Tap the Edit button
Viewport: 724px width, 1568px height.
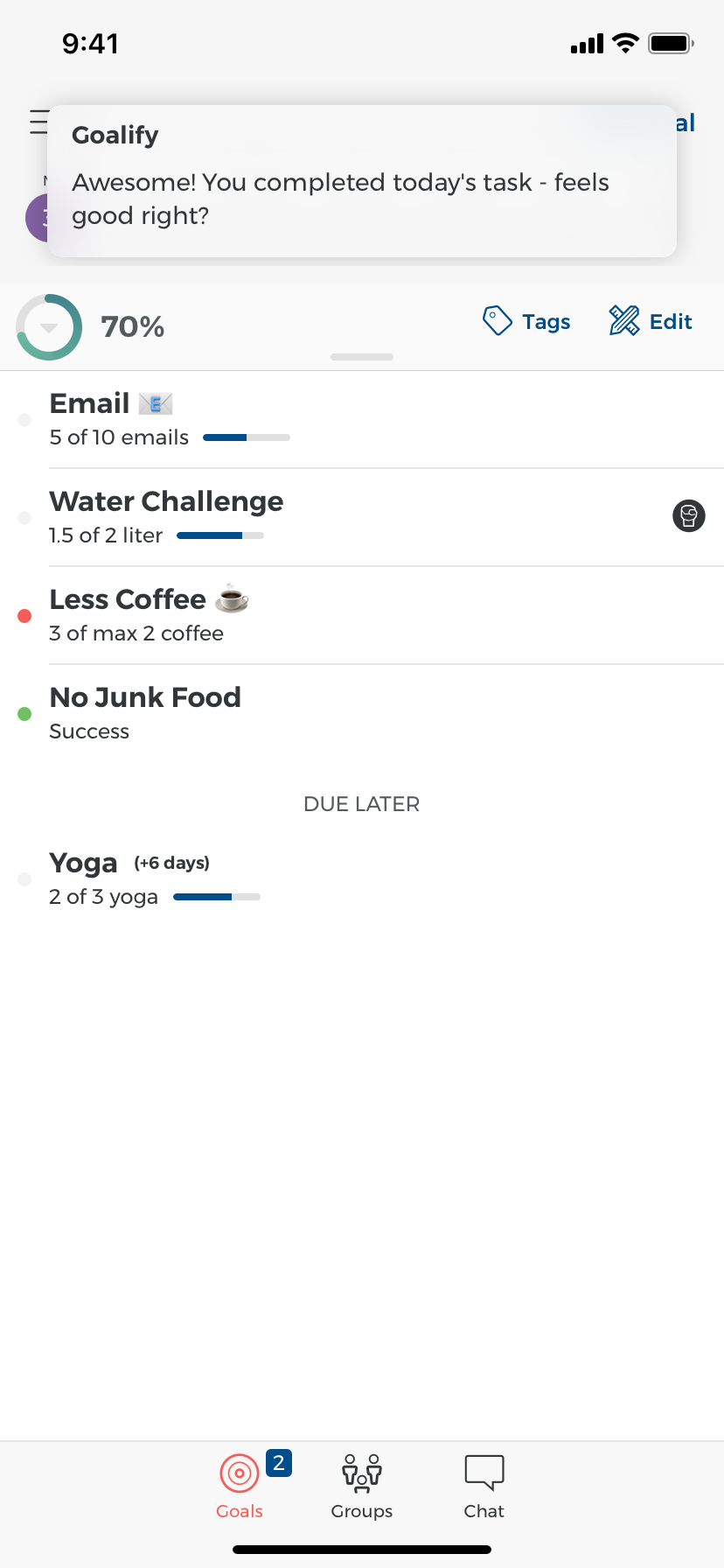point(650,321)
